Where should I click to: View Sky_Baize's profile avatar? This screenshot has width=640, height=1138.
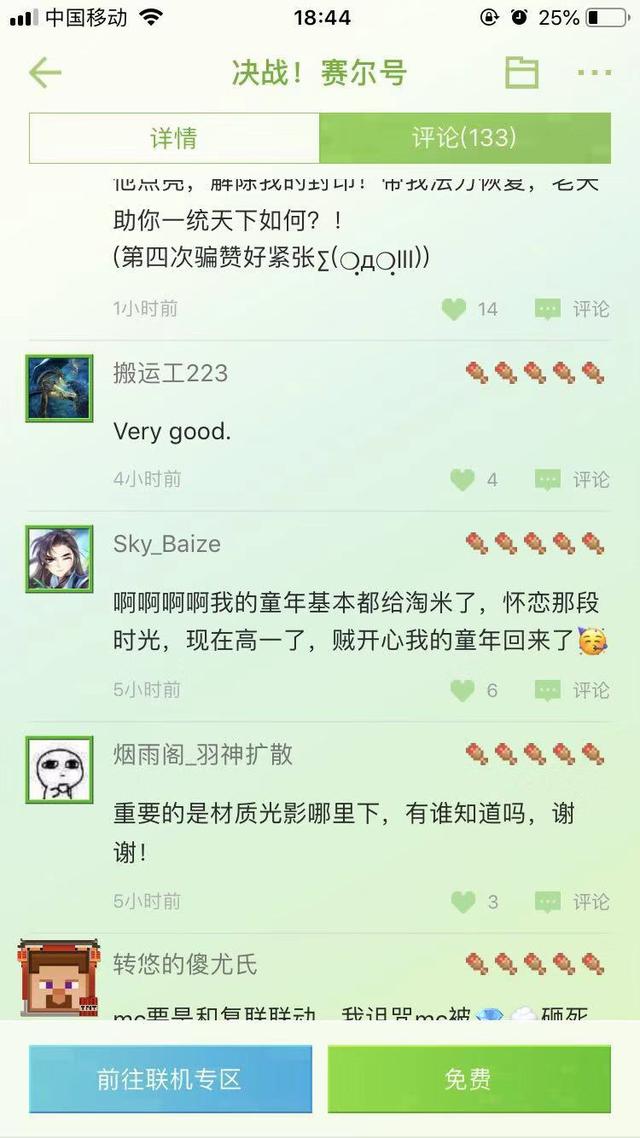[59, 559]
